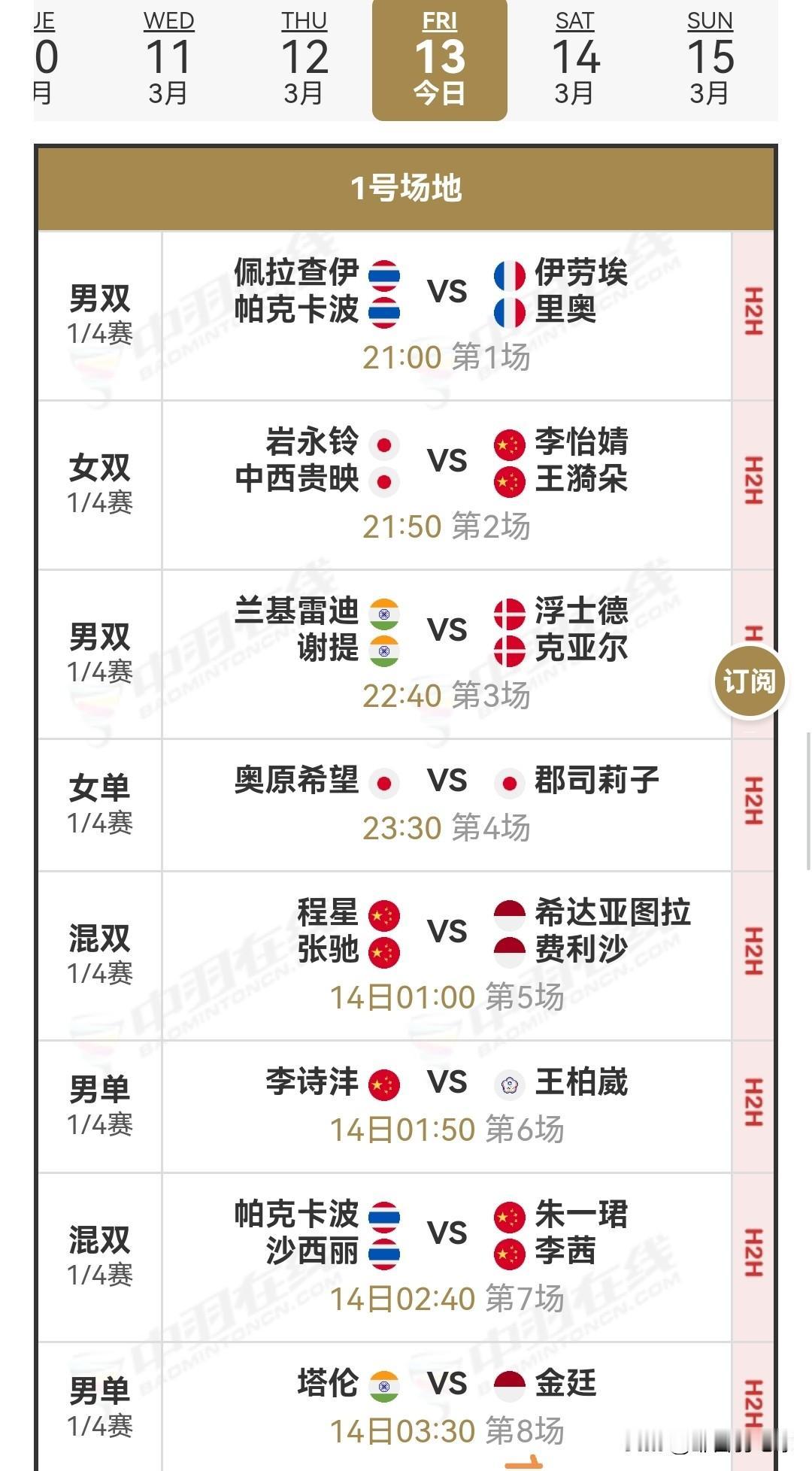The image size is (812, 1471).
Task: Click the Denmark flag next to 浮士德
Action: 509,614
